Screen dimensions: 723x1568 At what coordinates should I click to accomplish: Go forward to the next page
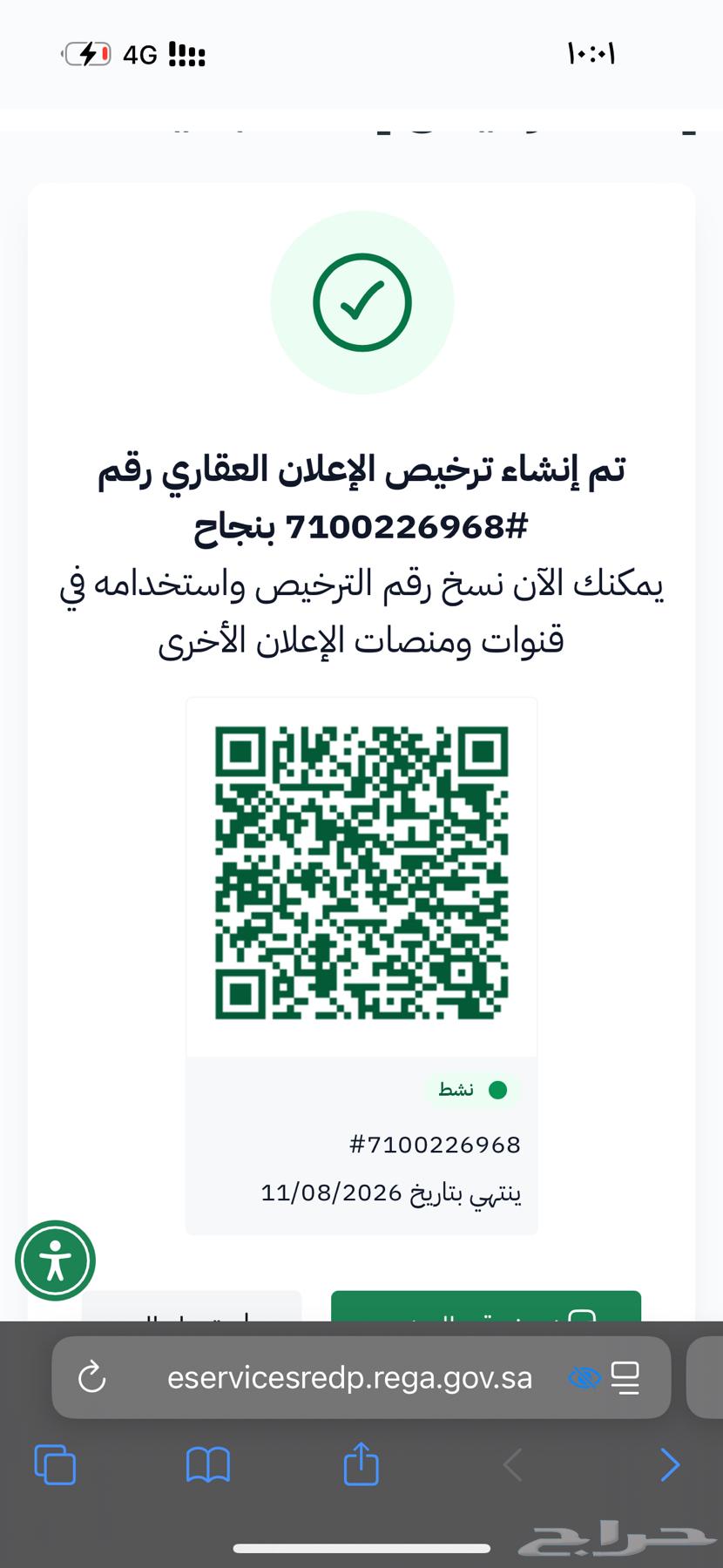click(669, 1464)
